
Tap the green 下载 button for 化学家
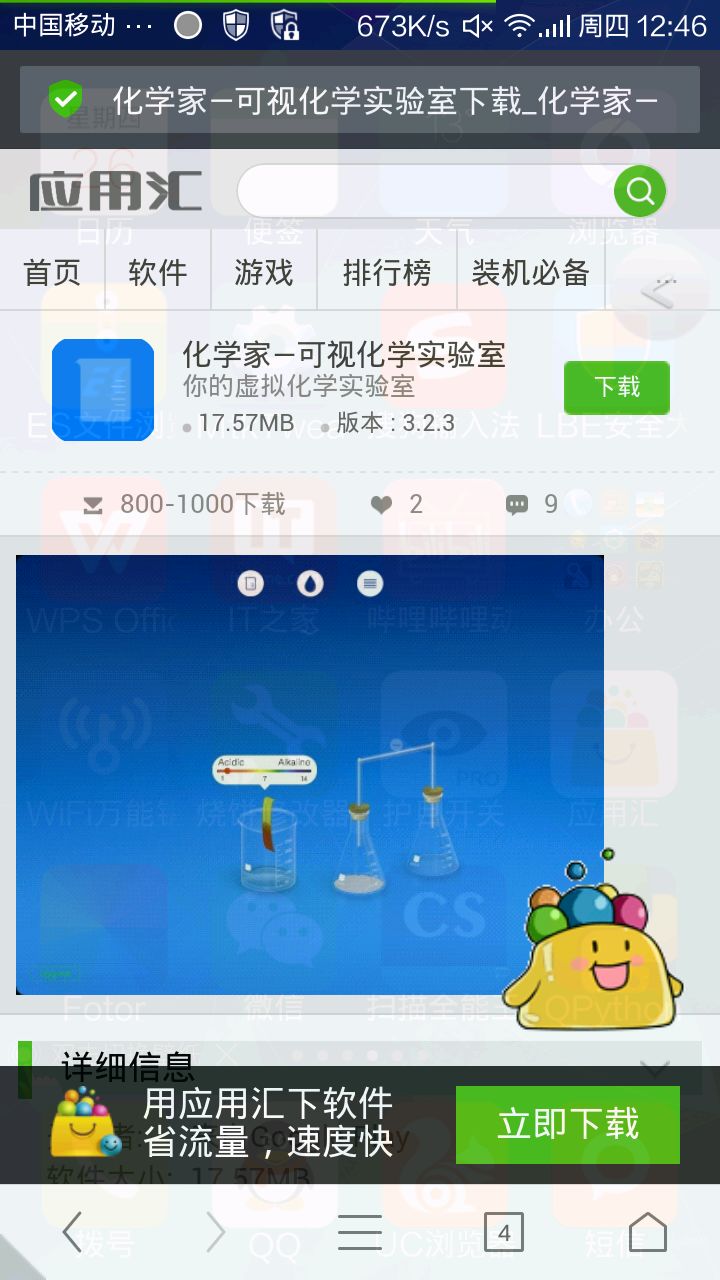[616, 387]
